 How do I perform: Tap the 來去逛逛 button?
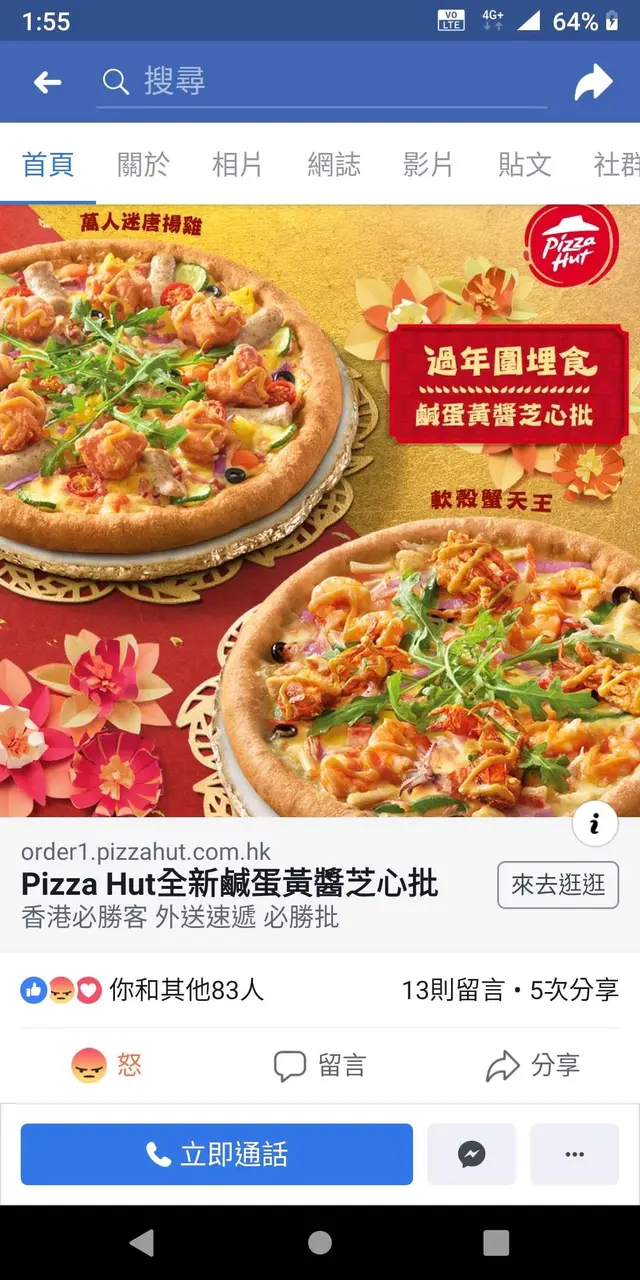558,885
